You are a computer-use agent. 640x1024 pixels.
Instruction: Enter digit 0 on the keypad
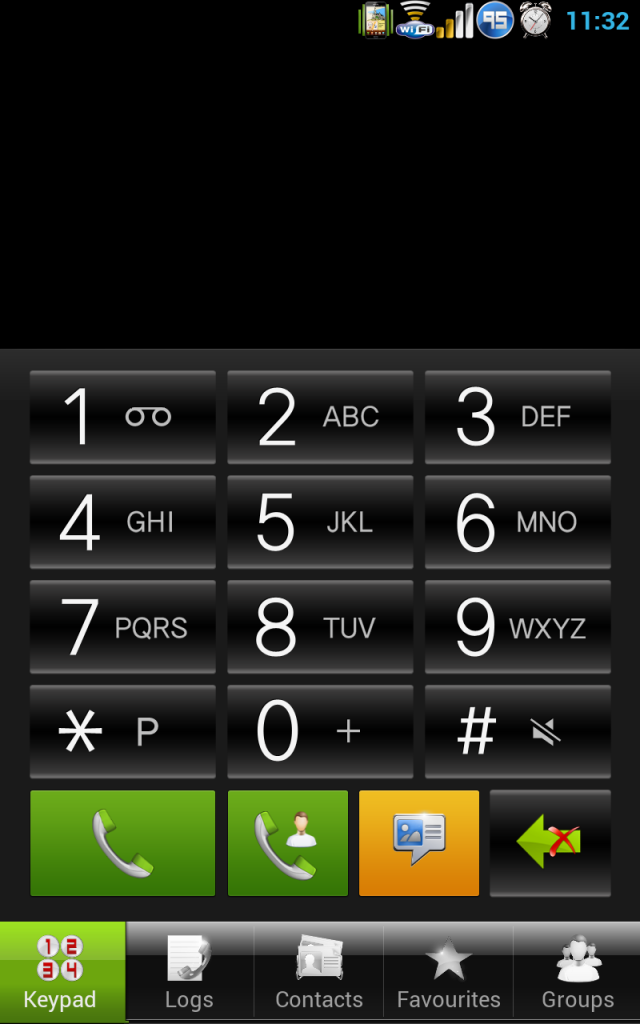click(x=320, y=732)
